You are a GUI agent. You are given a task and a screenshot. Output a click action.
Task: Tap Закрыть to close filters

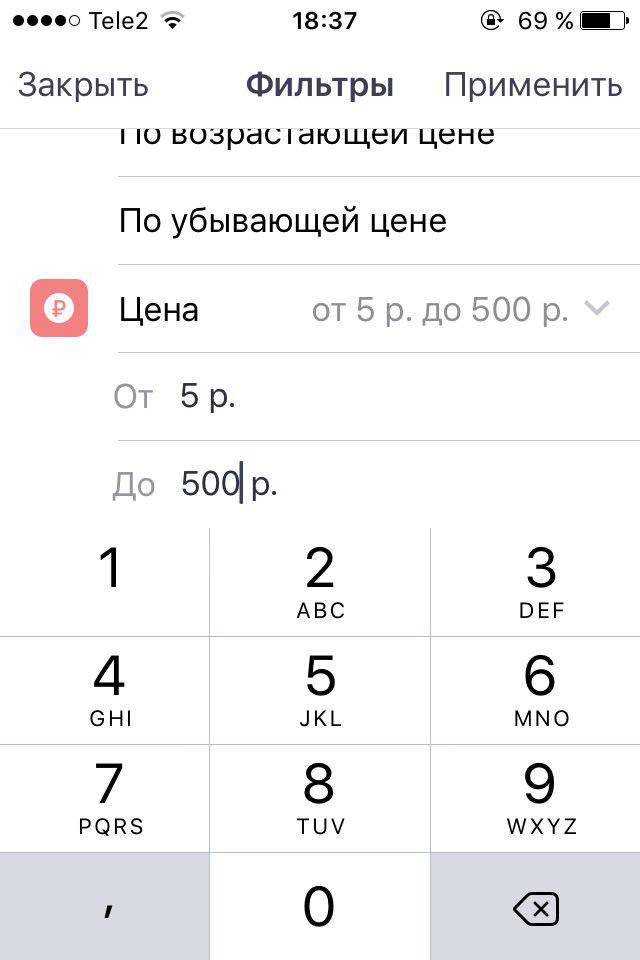(x=83, y=86)
